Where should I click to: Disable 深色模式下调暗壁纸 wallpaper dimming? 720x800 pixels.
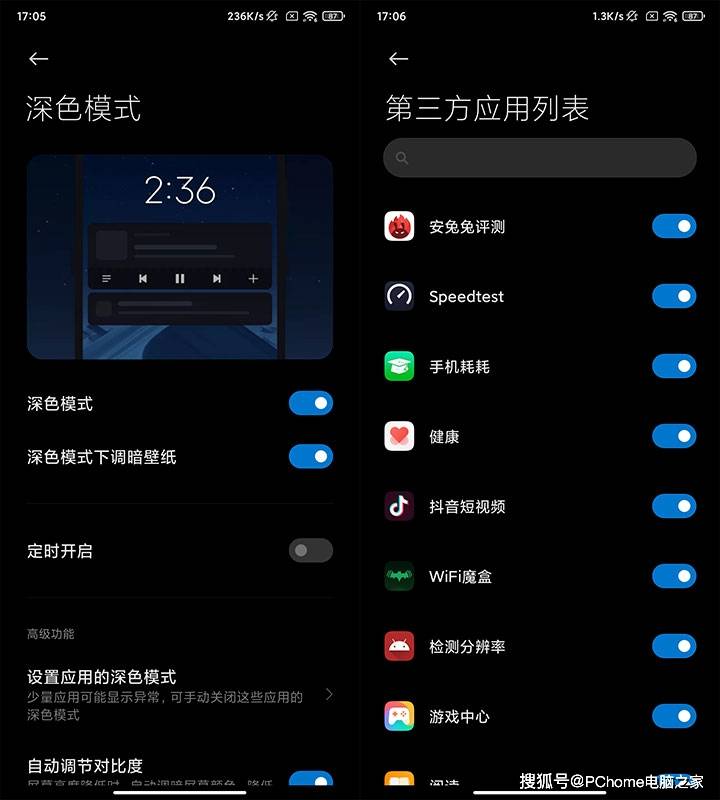311,456
